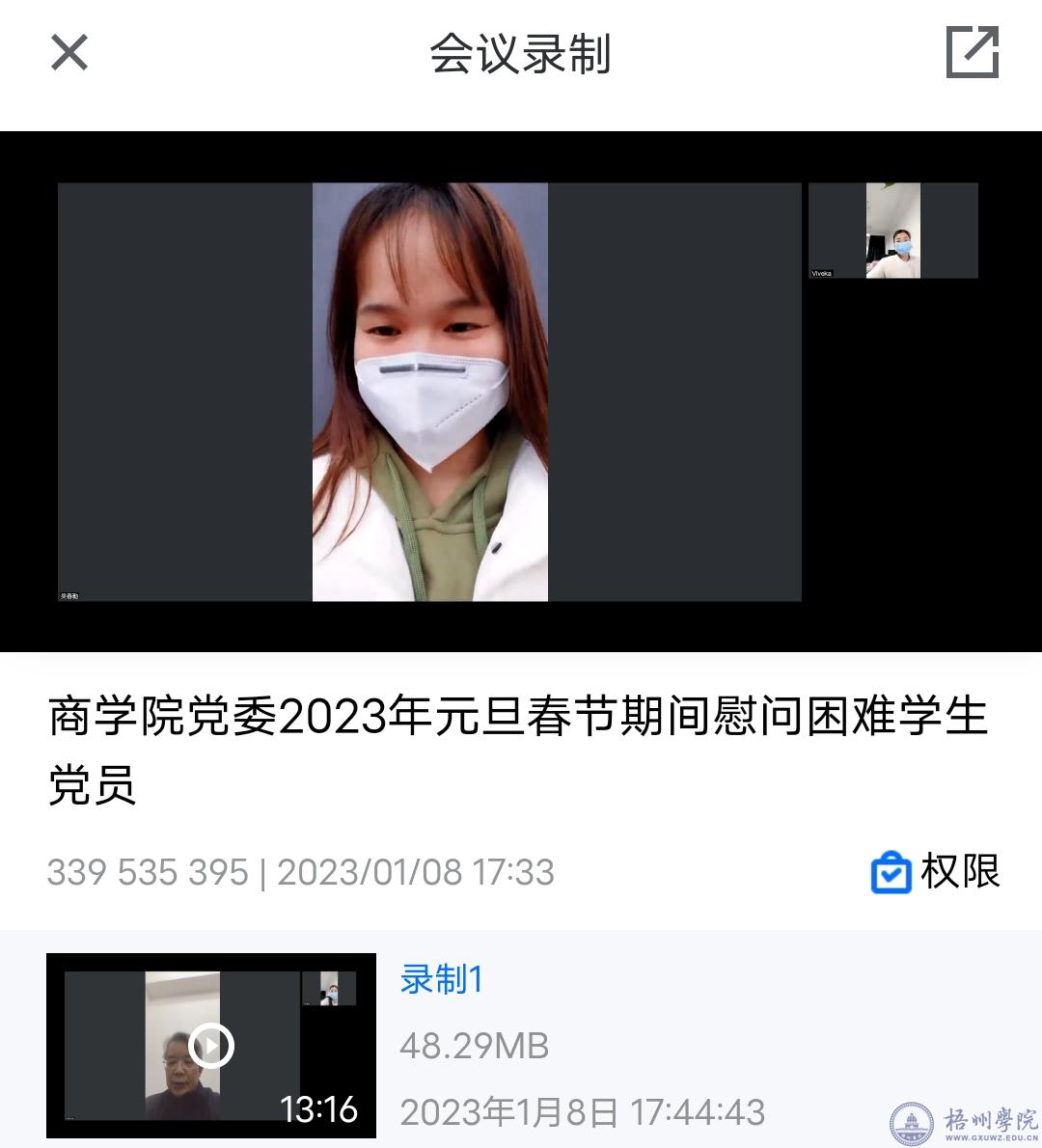Open the share/export icon

[972, 52]
